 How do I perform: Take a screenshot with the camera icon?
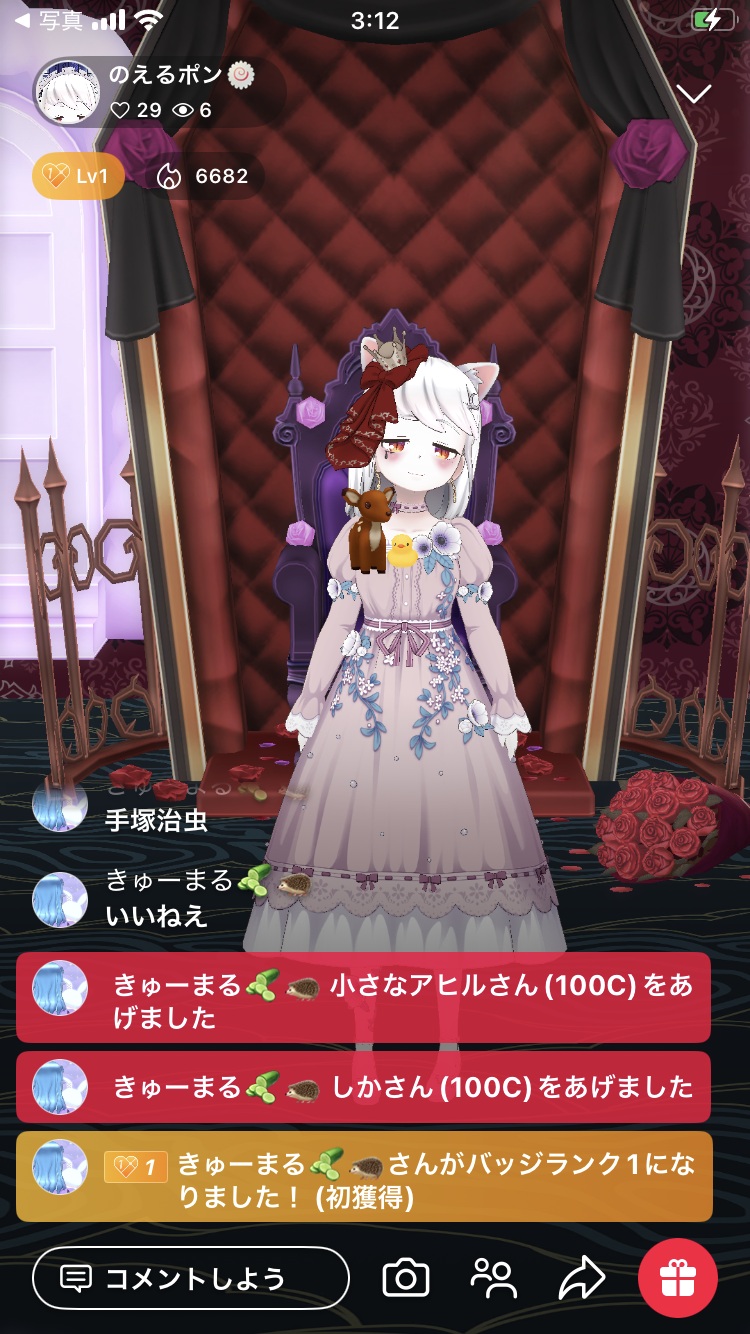pyautogui.click(x=406, y=1278)
